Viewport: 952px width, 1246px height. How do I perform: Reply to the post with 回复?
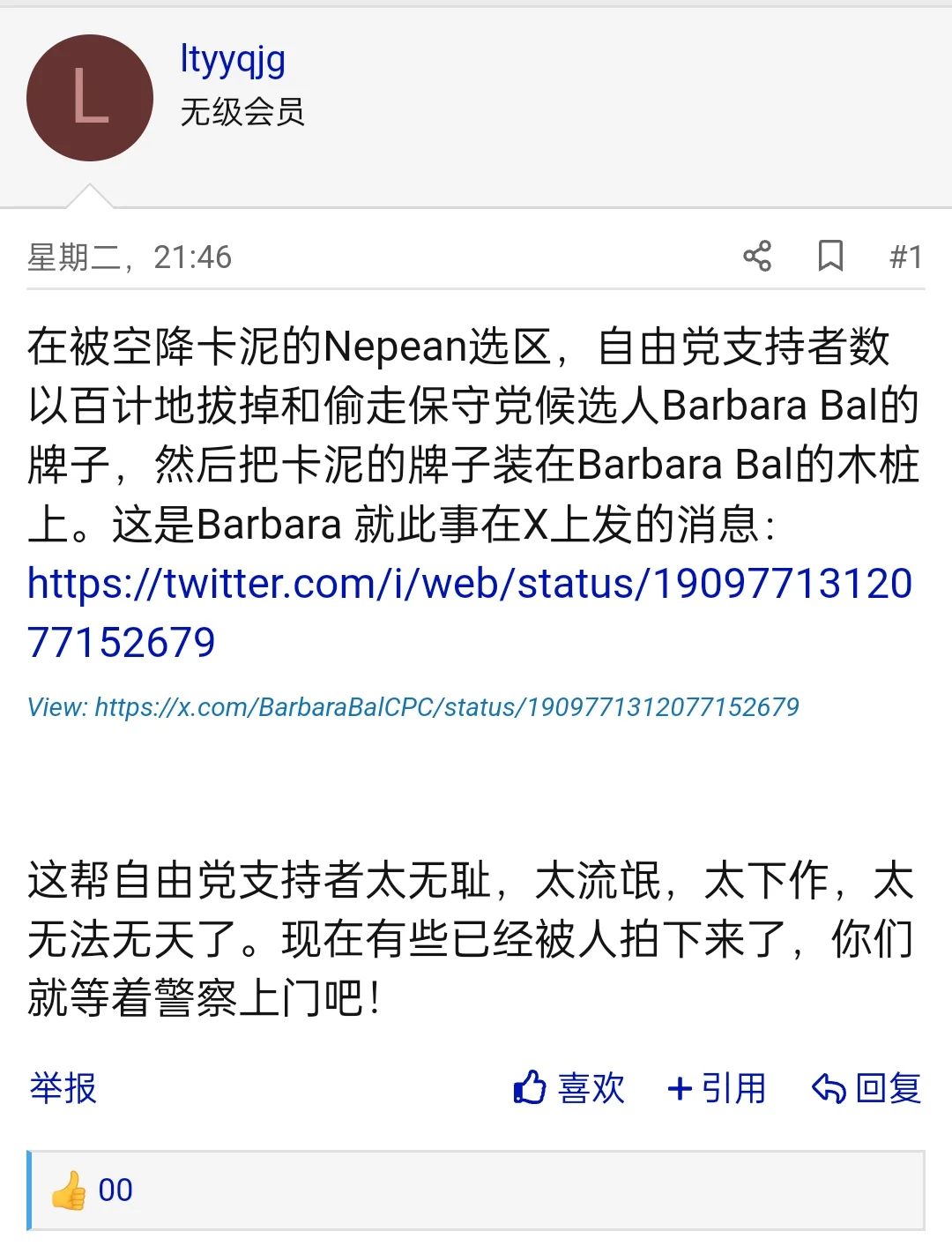pyautogui.click(x=866, y=1088)
